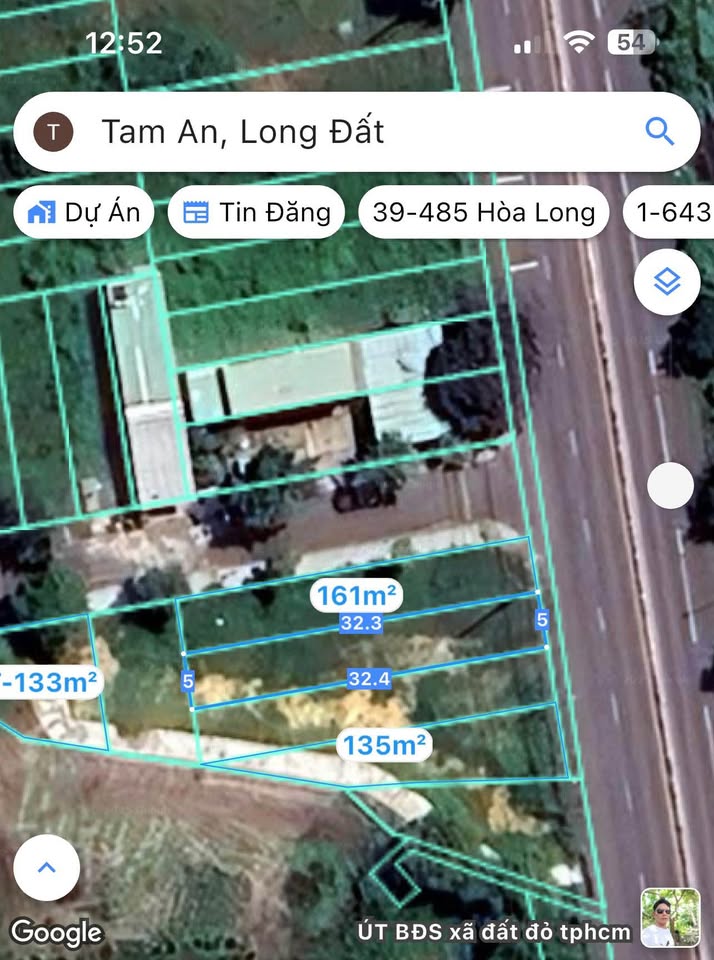Open the map layers button
The height and width of the screenshot is (960, 714).
click(667, 283)
